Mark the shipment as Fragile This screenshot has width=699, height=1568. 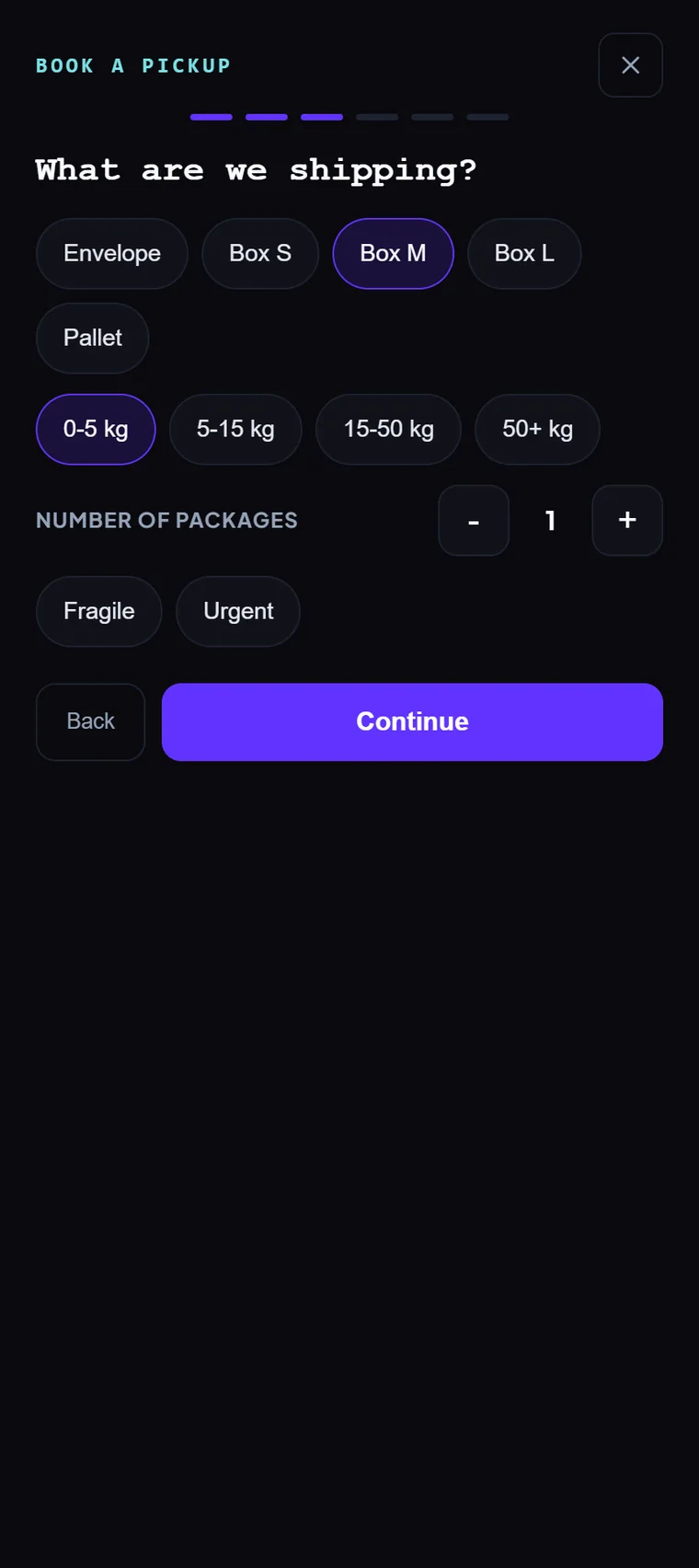[x=99, y=612]
